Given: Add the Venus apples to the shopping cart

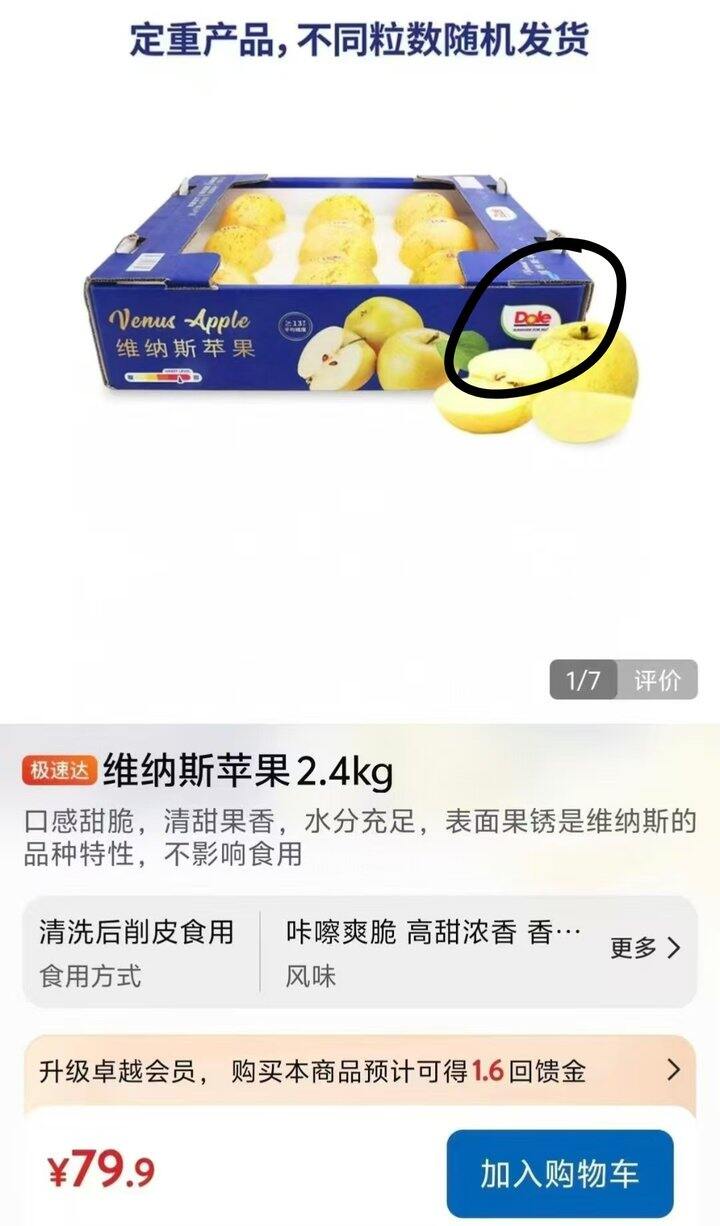Looking at the screenshot, I should click(559, 1173).
